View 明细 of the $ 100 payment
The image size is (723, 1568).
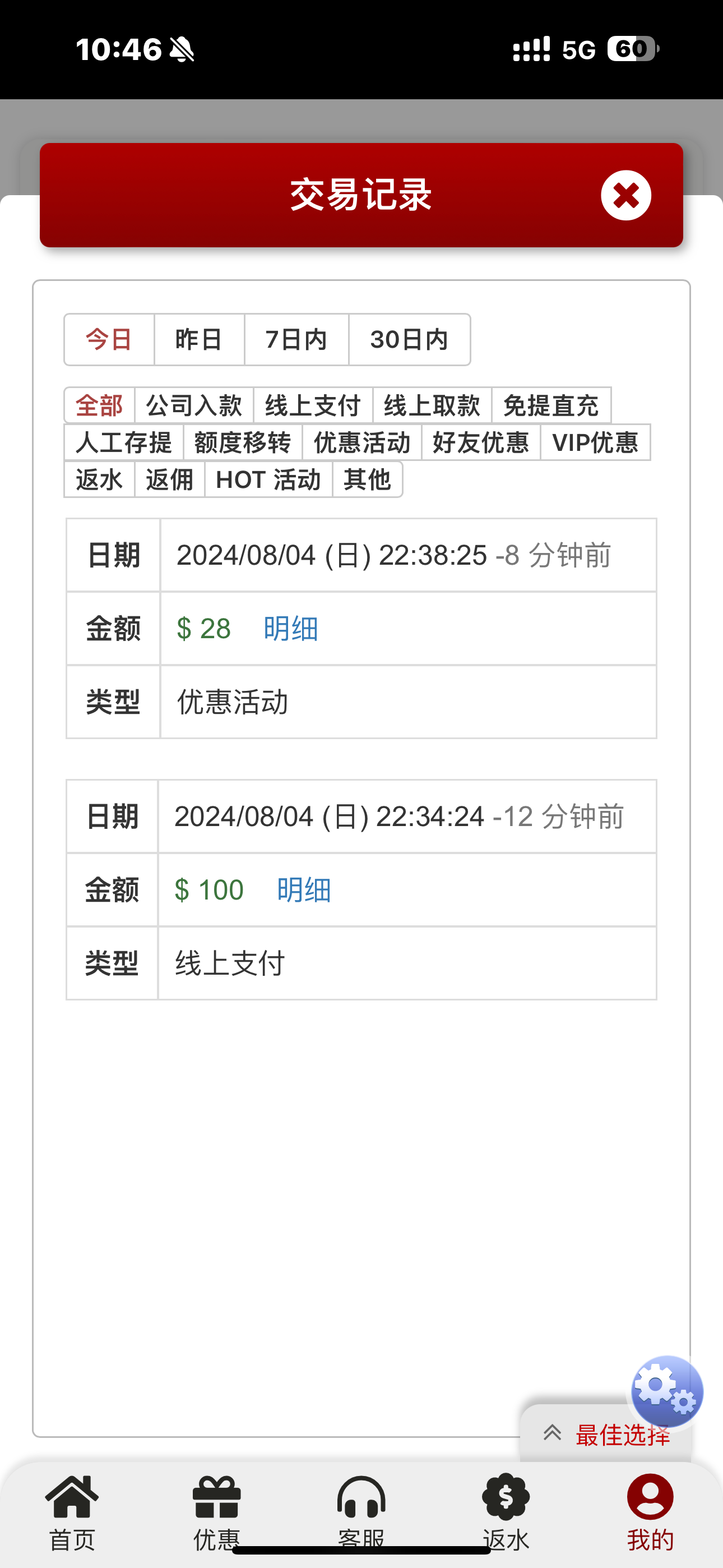click(304, 890)
